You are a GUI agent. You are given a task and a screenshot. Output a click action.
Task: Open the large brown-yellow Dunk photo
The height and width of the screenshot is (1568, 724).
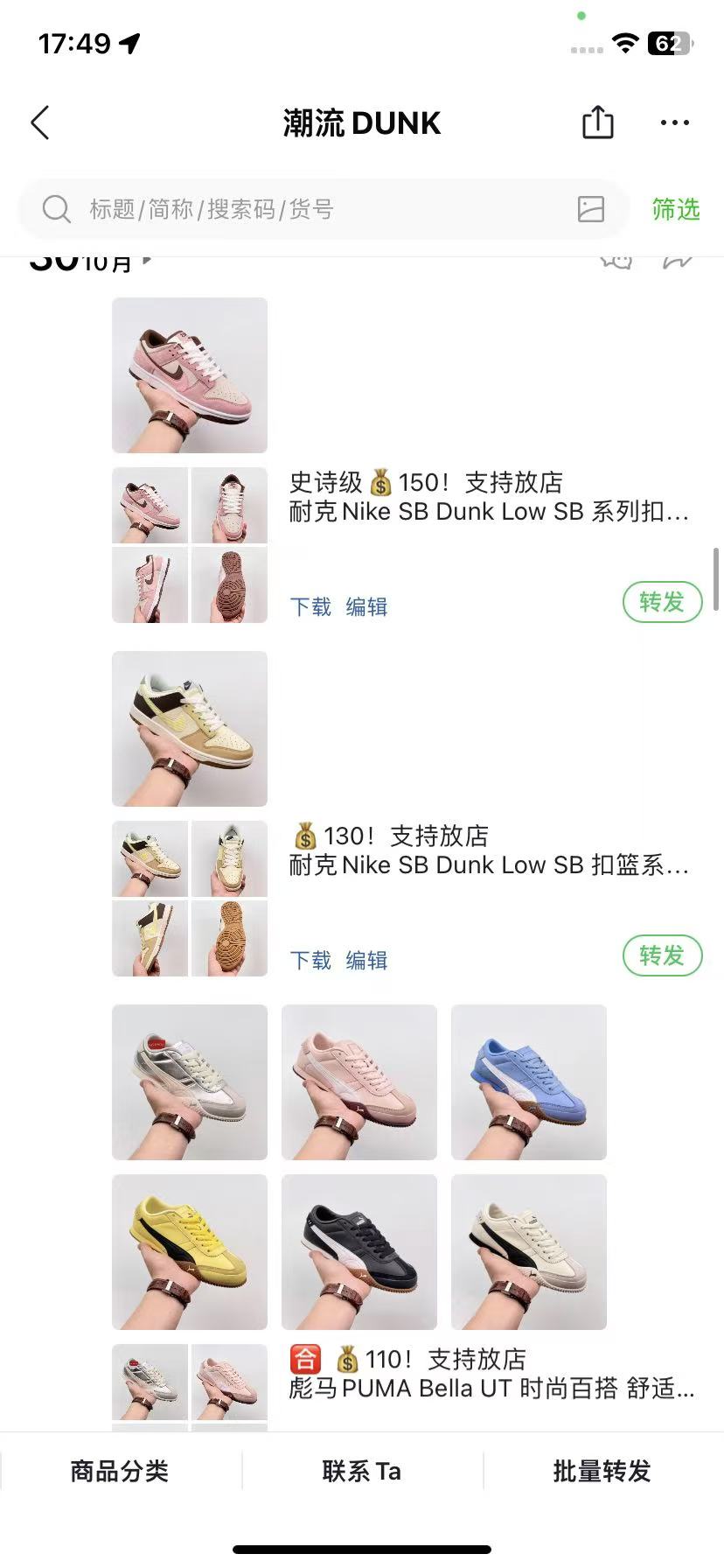tap(190, 729)
